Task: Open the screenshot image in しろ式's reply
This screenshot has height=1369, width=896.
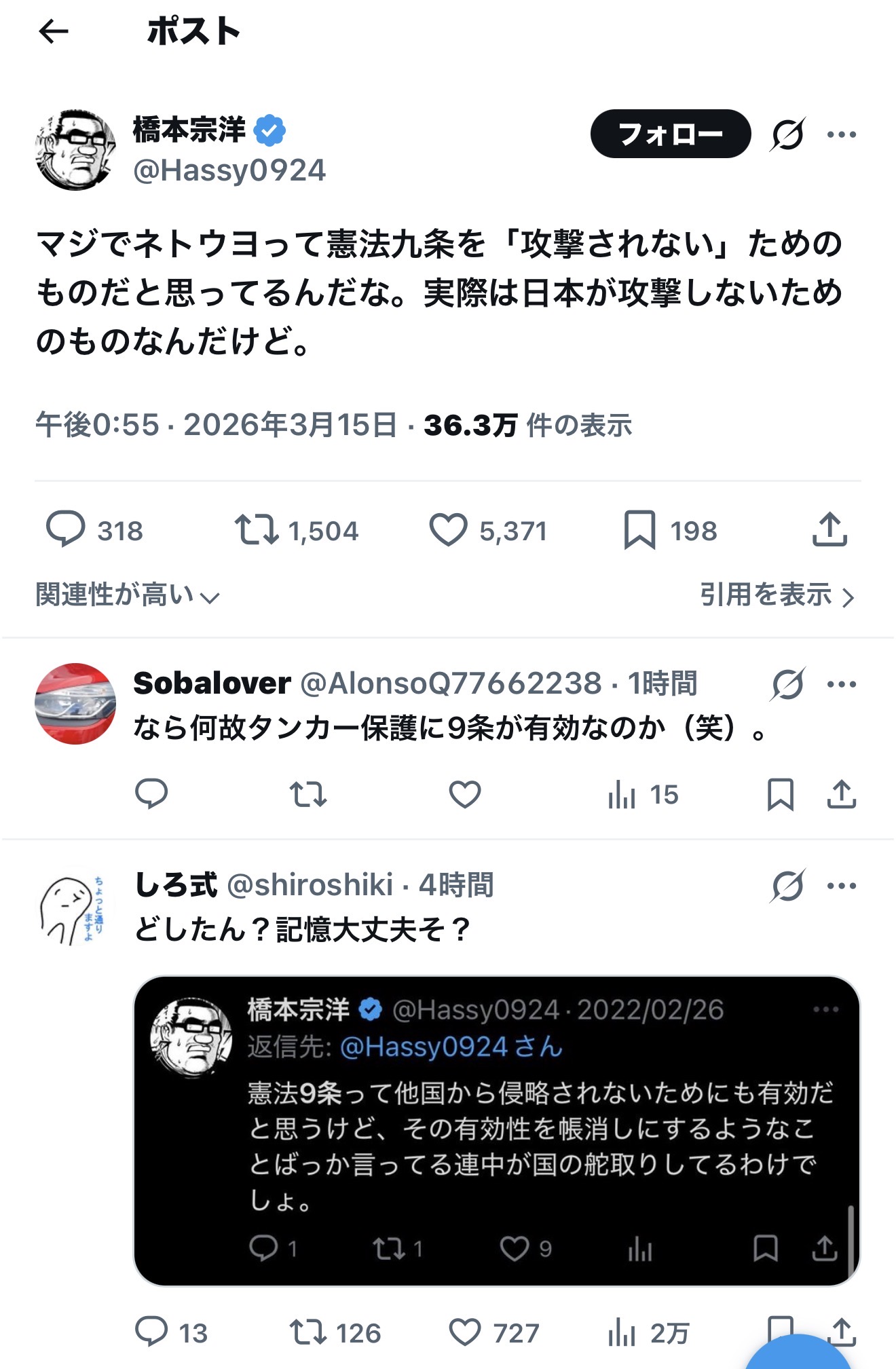Action: pos(497,1130)
